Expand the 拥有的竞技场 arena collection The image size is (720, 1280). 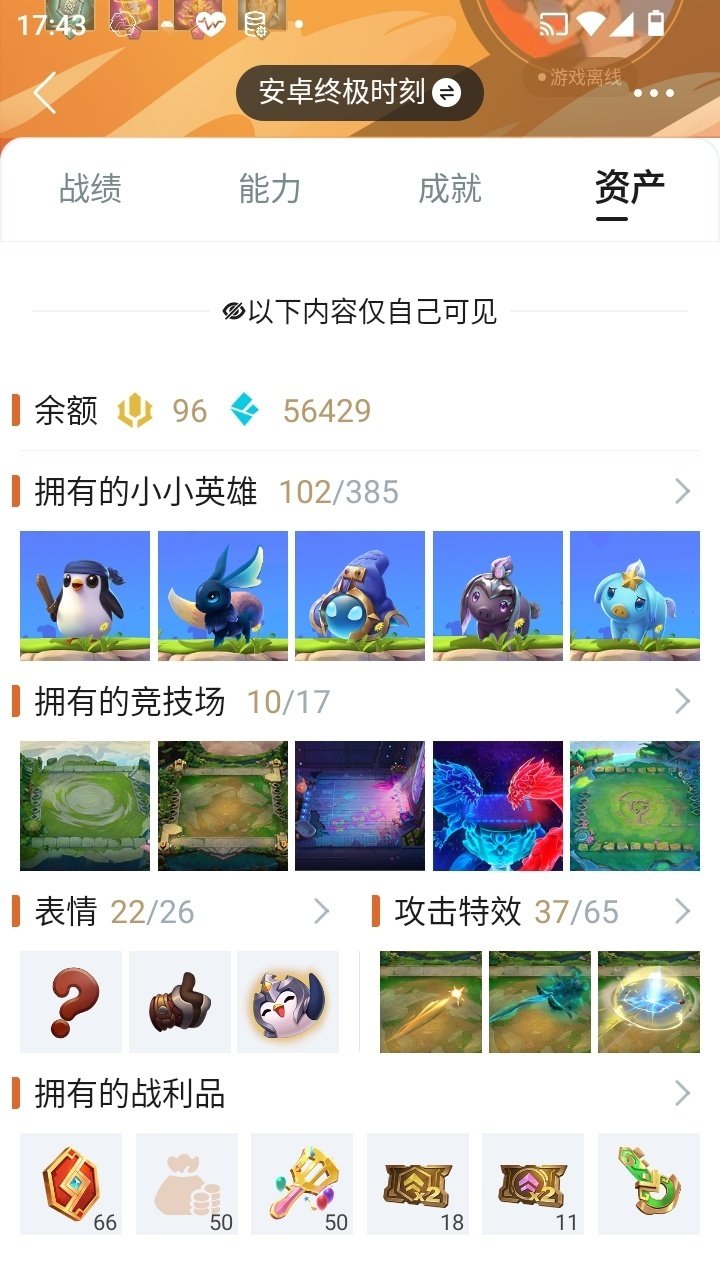(684, 701)
